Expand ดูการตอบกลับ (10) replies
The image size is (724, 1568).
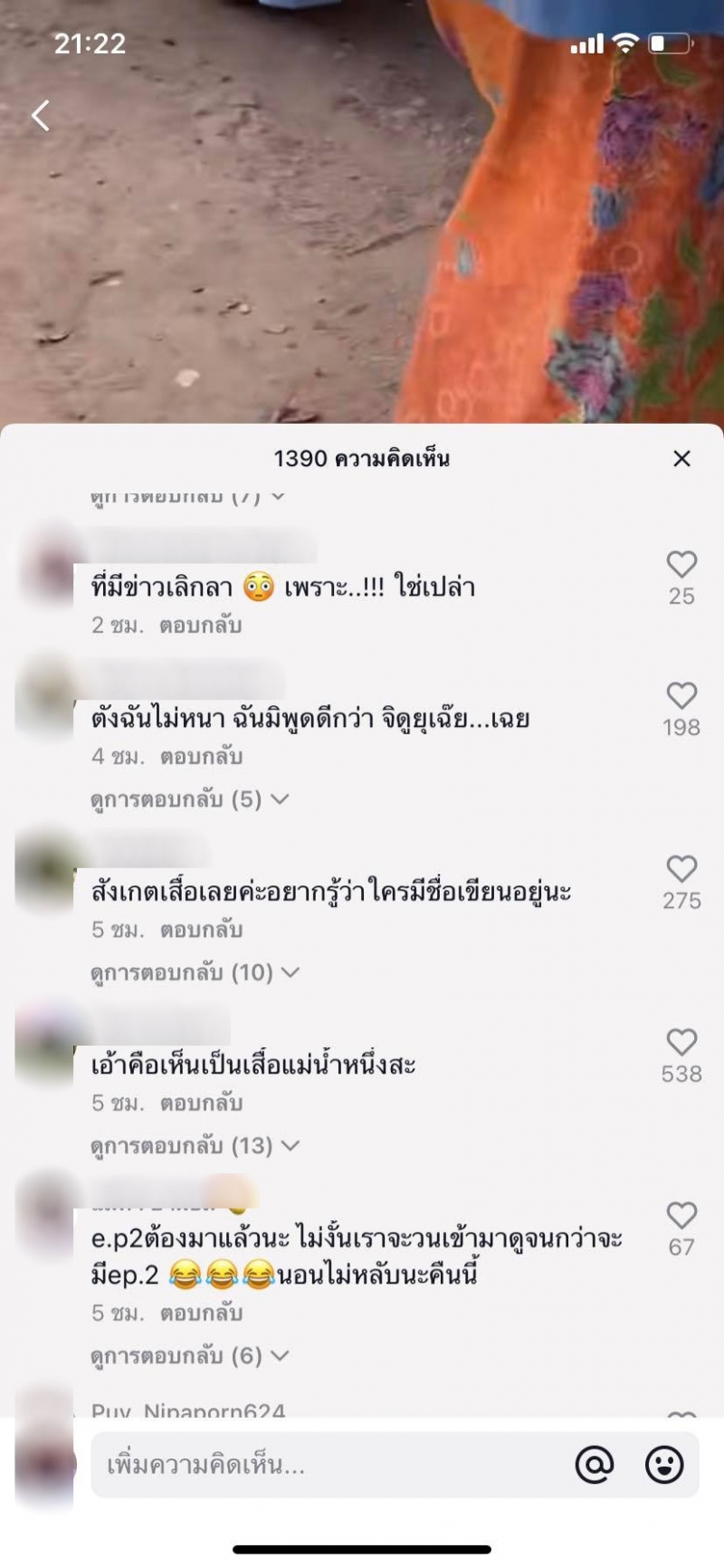point(195,972)
